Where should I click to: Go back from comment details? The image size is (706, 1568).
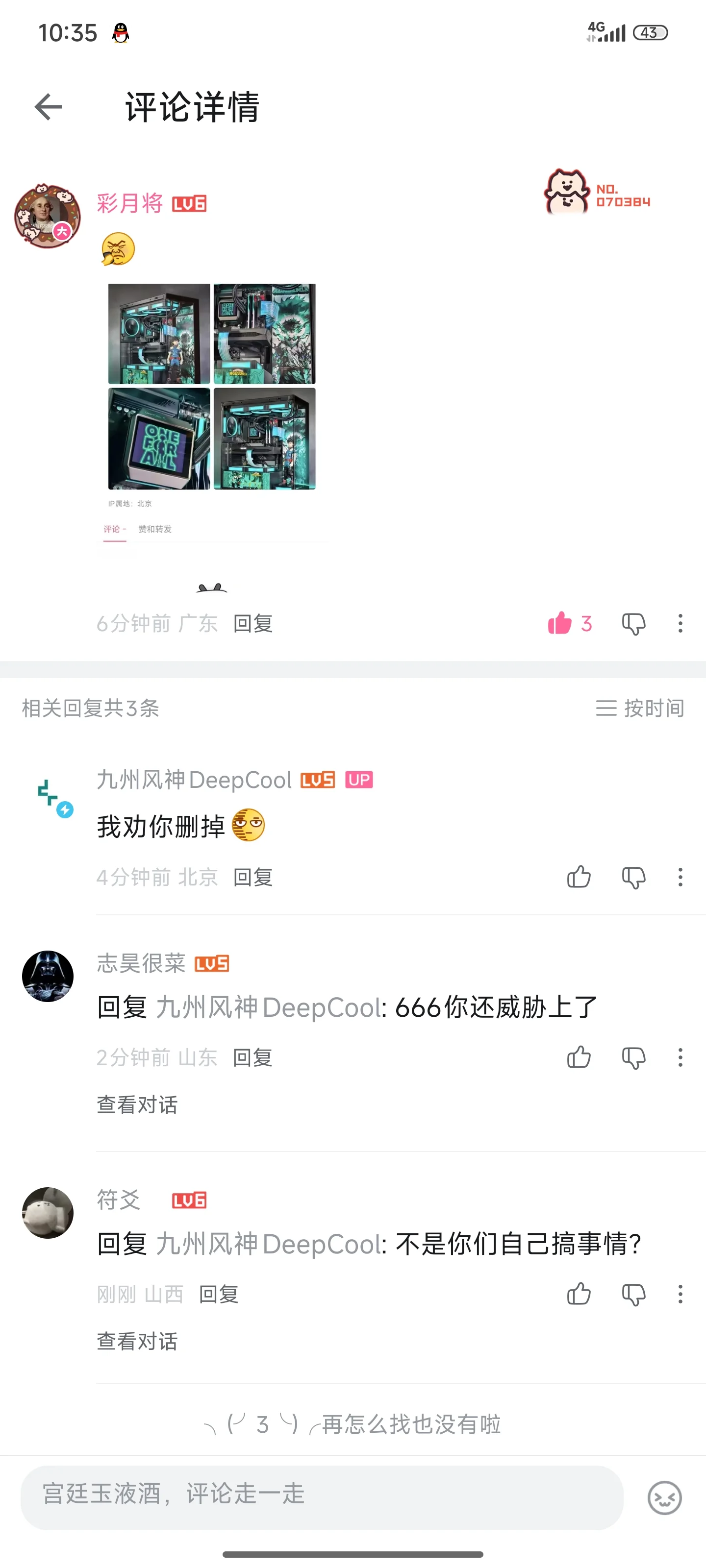tap(48, 107)
